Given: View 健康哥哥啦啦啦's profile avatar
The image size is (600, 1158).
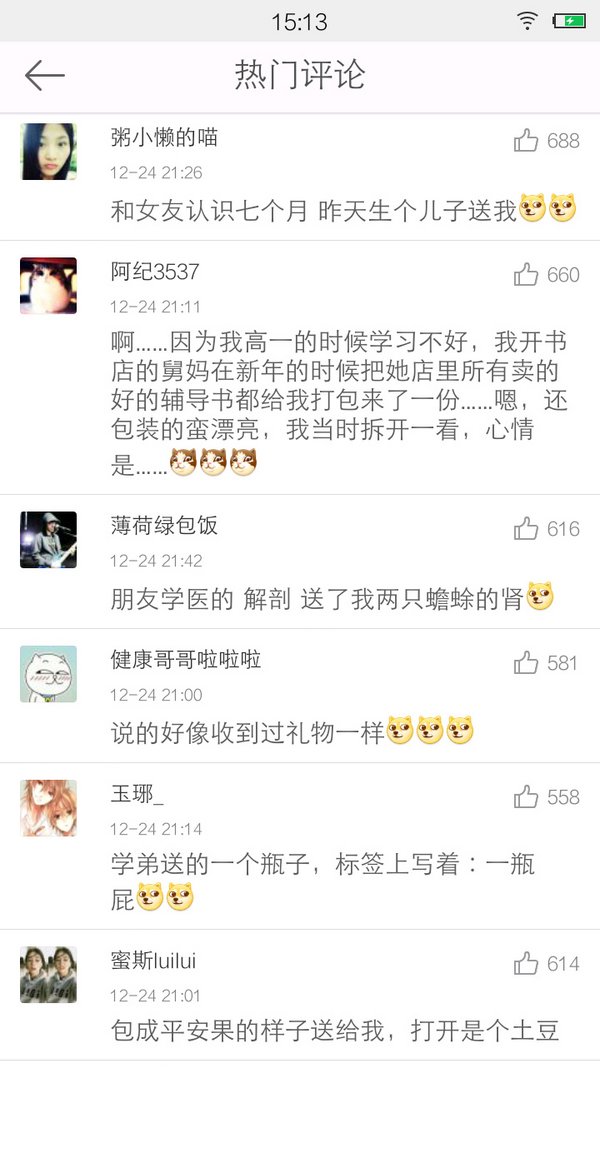Looking at the screenshot, I should click(48, 674).
